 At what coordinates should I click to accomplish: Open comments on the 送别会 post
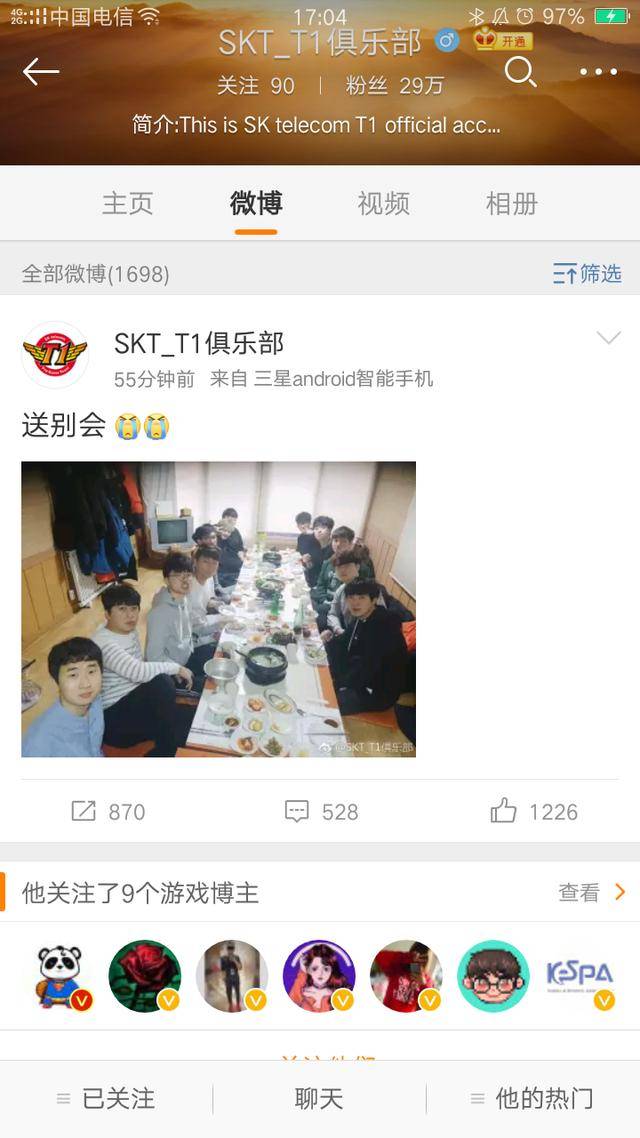pos(321,812)
